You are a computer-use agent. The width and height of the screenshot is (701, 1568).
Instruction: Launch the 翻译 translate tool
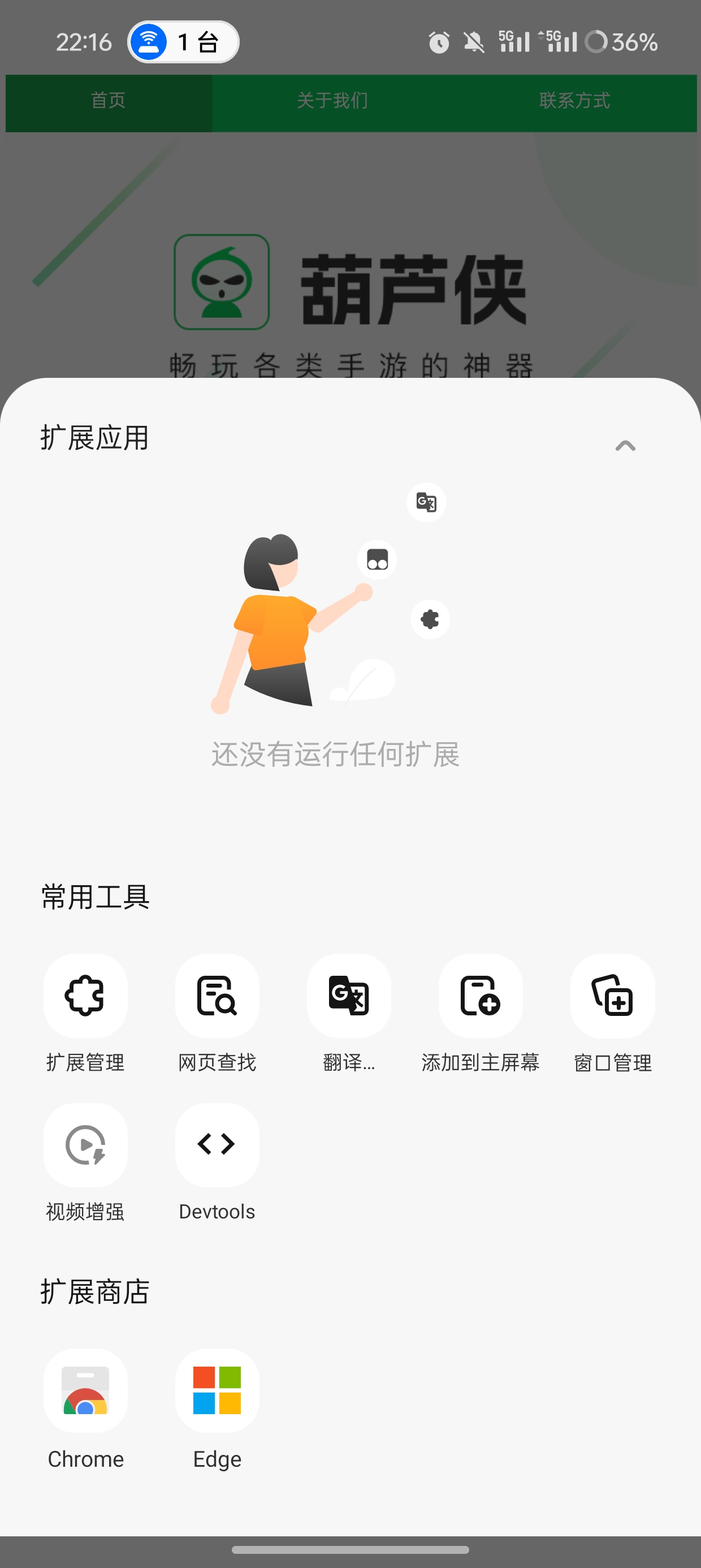tap(349, 996)
